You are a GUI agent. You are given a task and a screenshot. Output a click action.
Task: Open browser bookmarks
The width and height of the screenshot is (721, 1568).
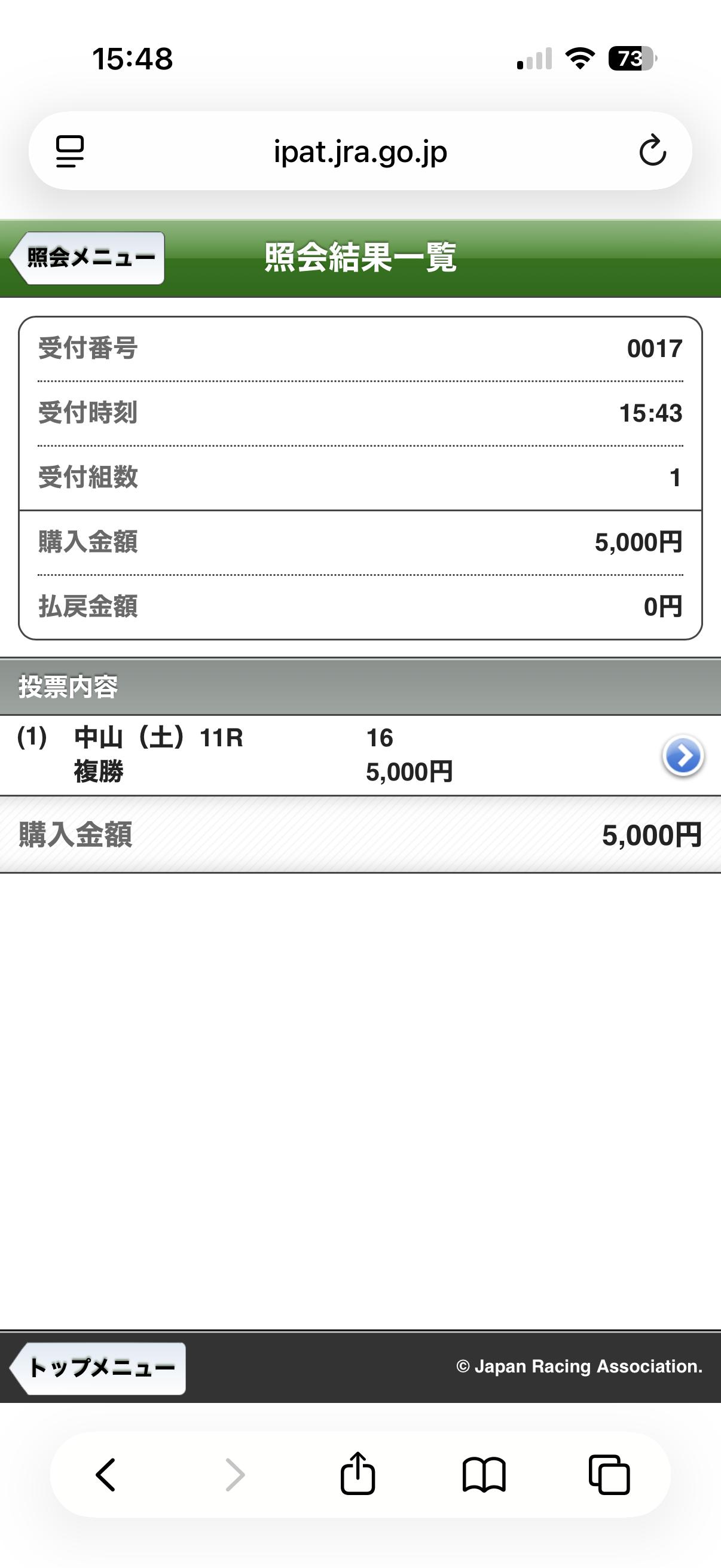click(x=484, y=1474)
